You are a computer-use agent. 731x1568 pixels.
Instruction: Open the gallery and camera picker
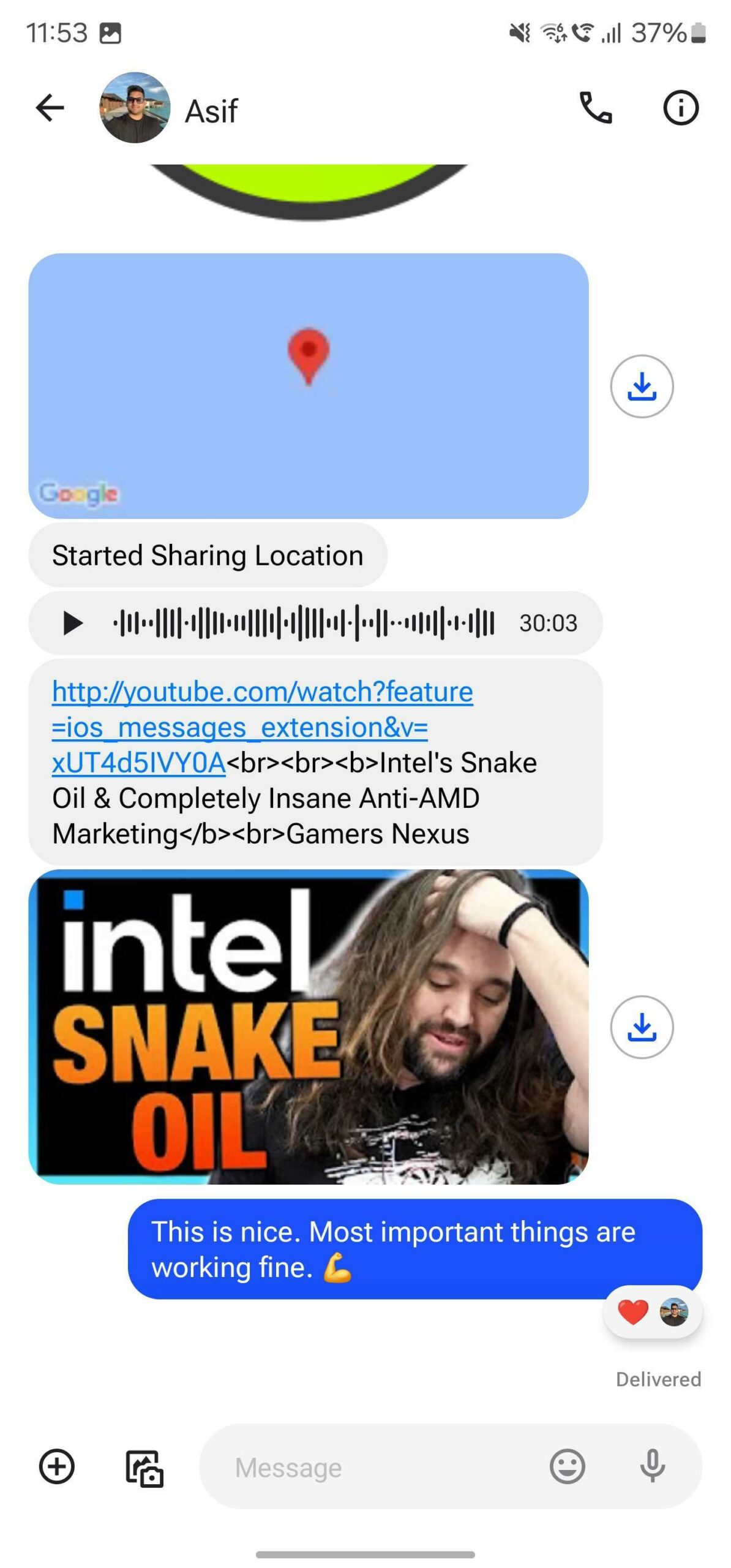pos(144,1468)
